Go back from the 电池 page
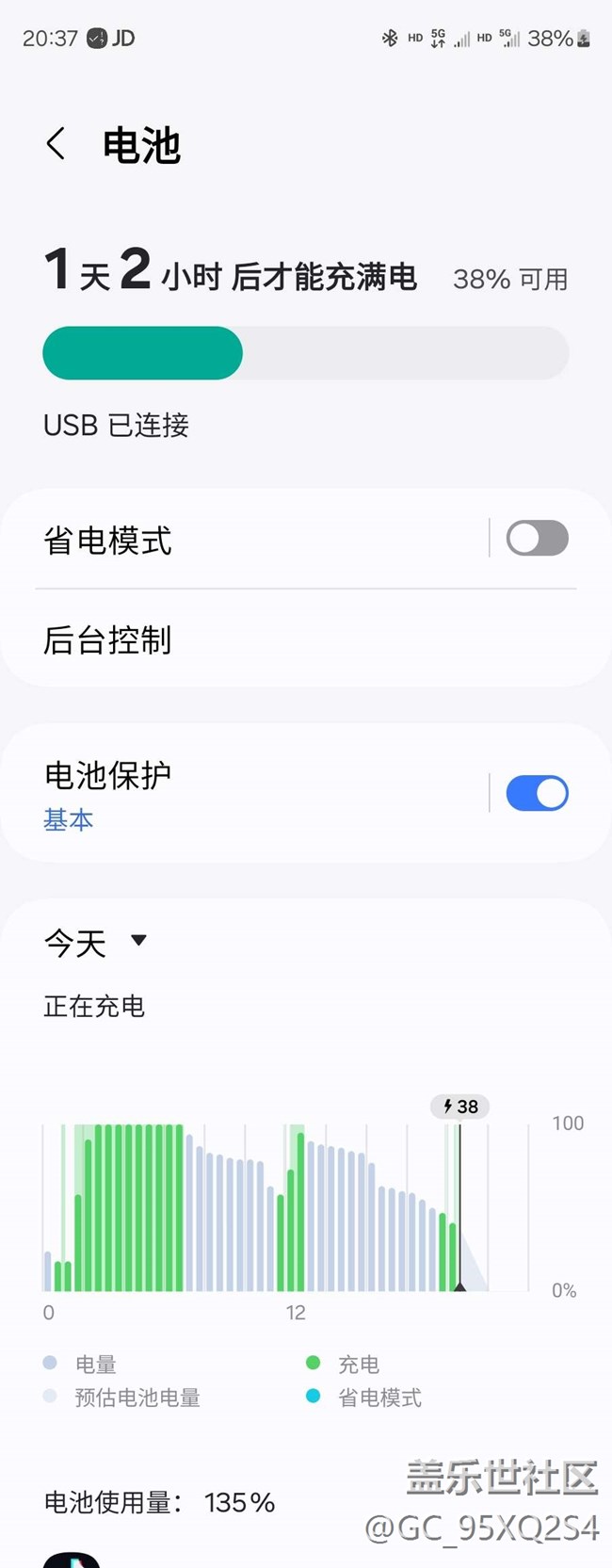This screenshot has width=612, height=1568. pyautogui.click(x=56, y=145)
